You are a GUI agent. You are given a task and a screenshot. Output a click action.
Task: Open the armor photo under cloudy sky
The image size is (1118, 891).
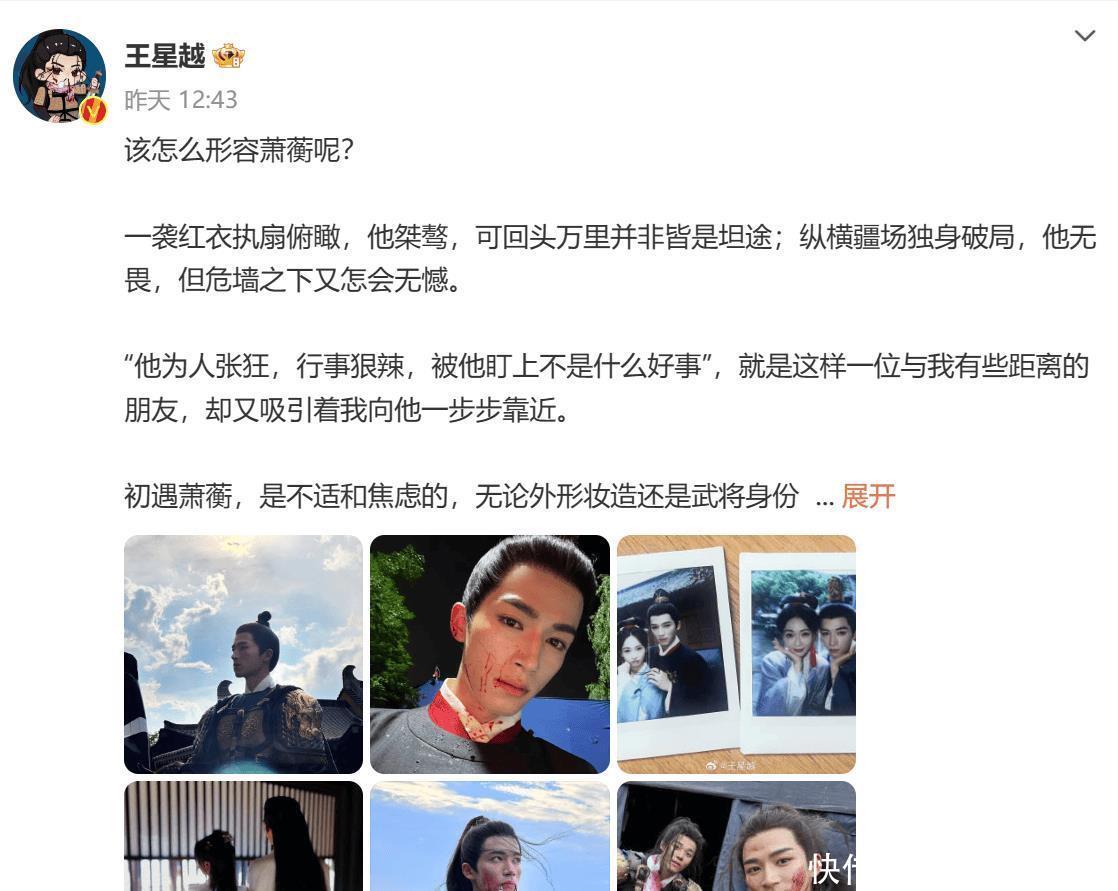click(x=243, y=654)
